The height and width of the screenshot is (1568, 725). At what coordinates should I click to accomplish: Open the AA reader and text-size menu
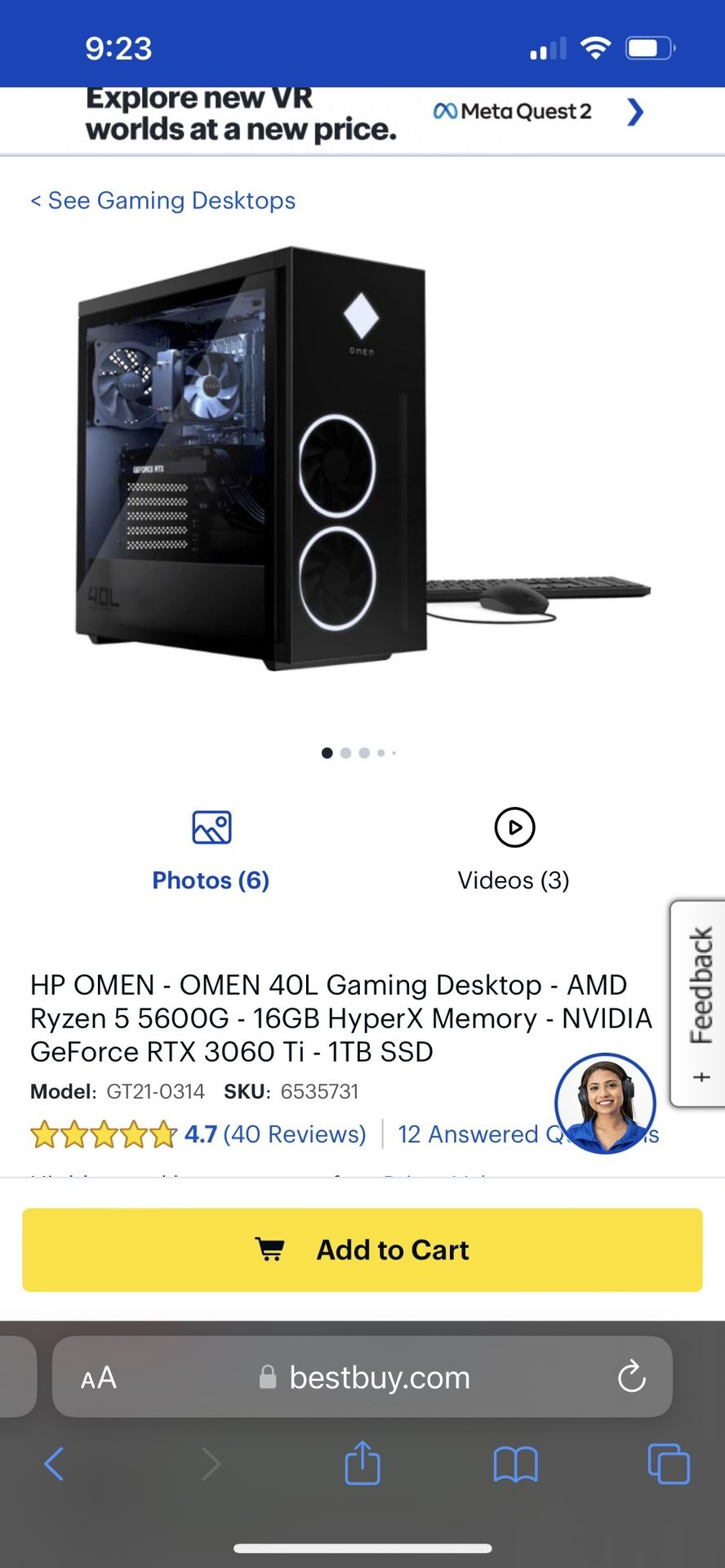tap(99, 1378)
